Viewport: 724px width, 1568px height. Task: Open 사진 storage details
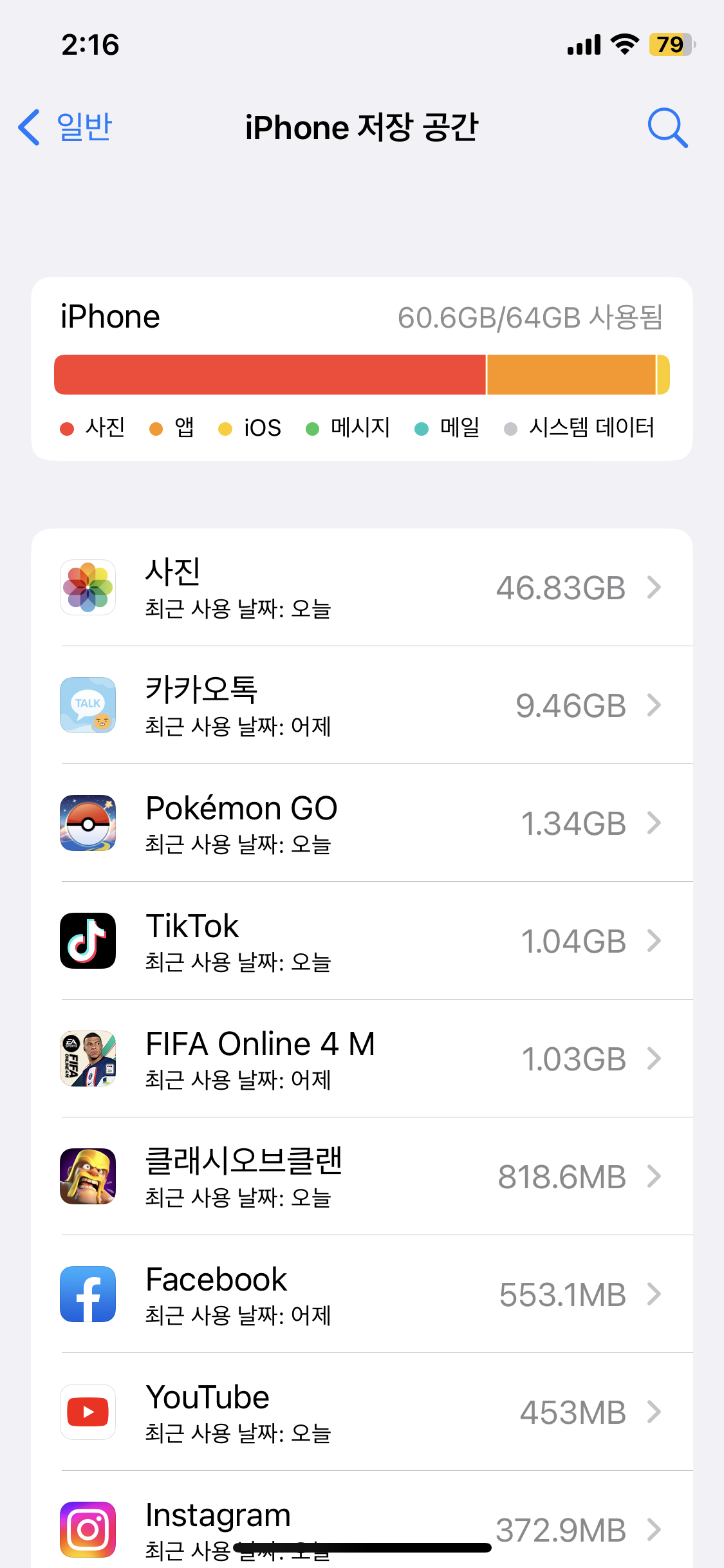(x=362, y=588)
